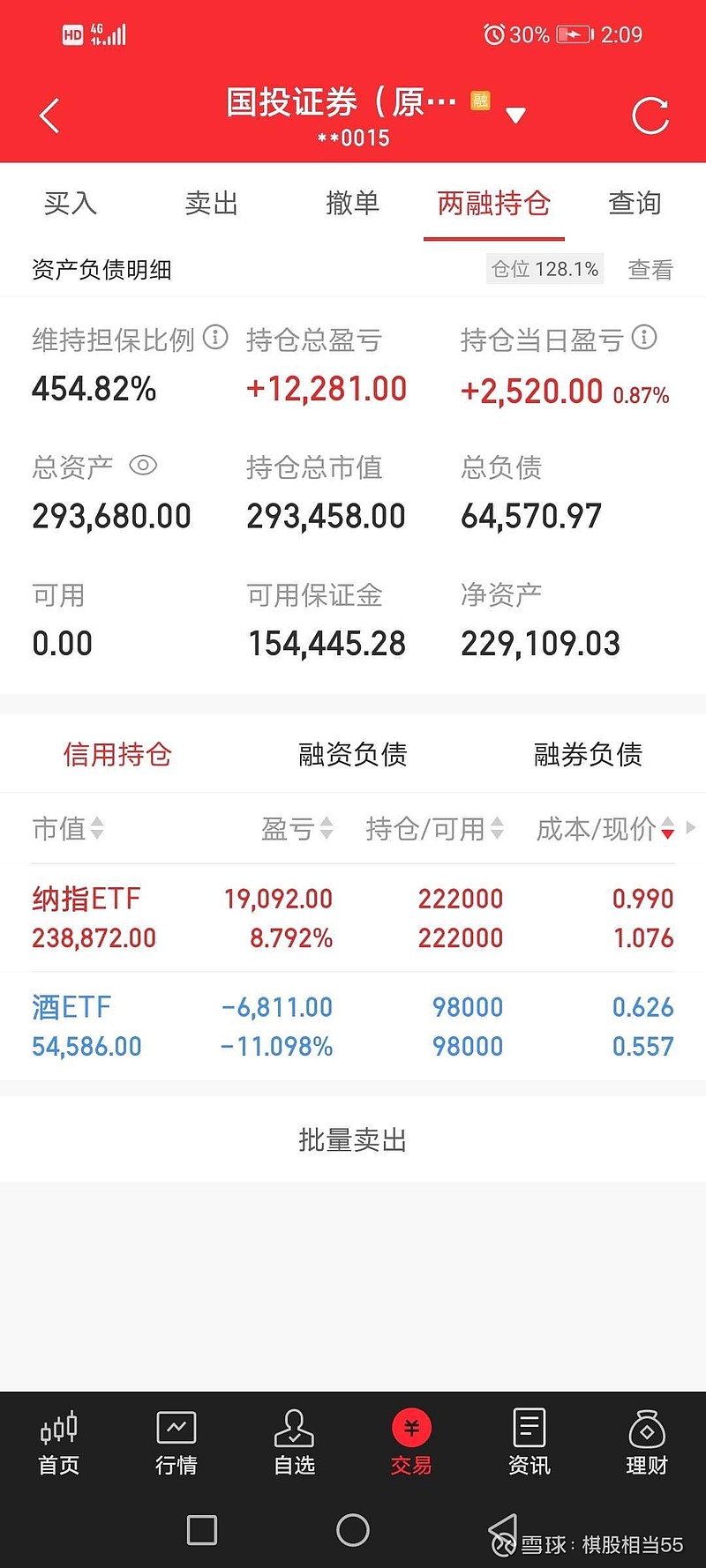Go back using the top-left arrow
706x1568 pixels.
click(x=49, y=116)
